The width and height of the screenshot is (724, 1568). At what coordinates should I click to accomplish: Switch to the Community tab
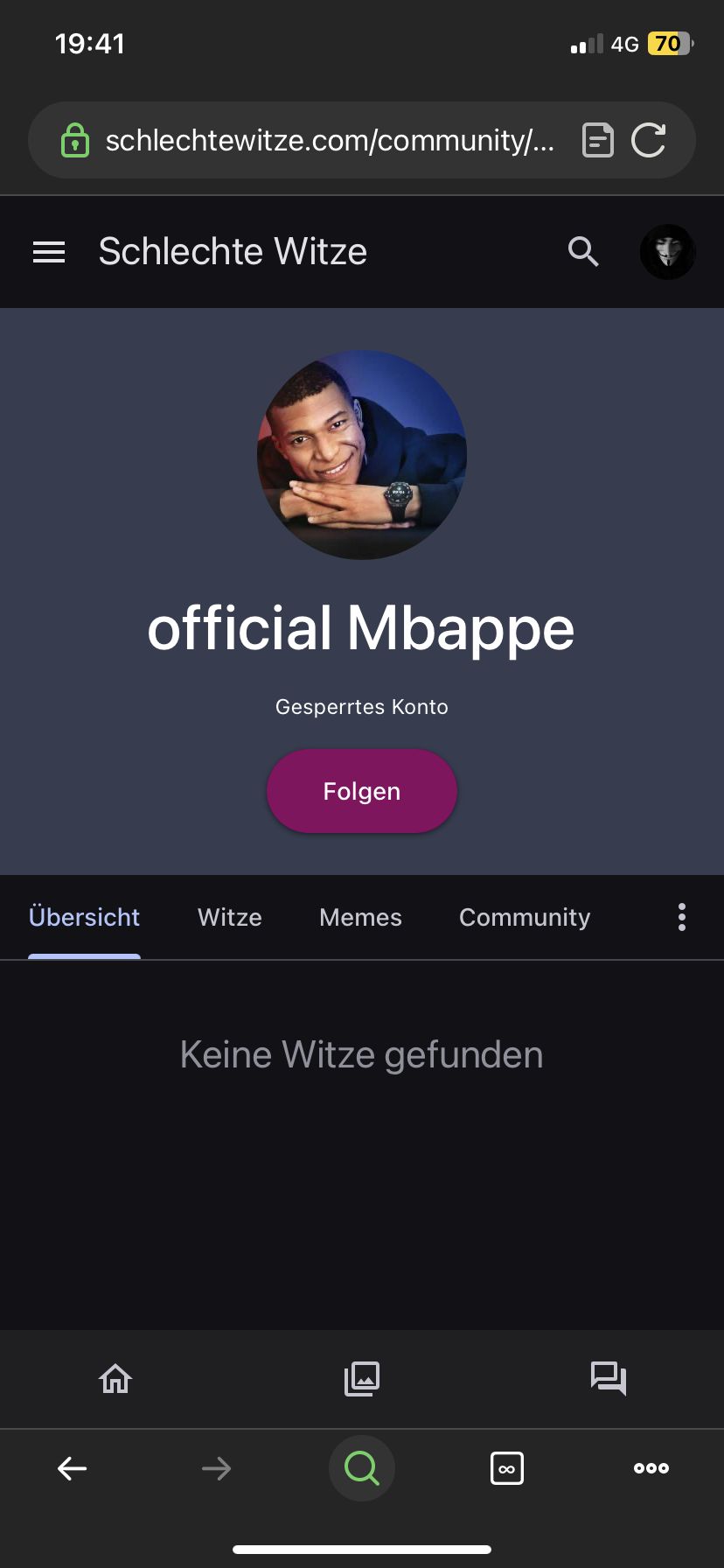click(x=525, y=917)
